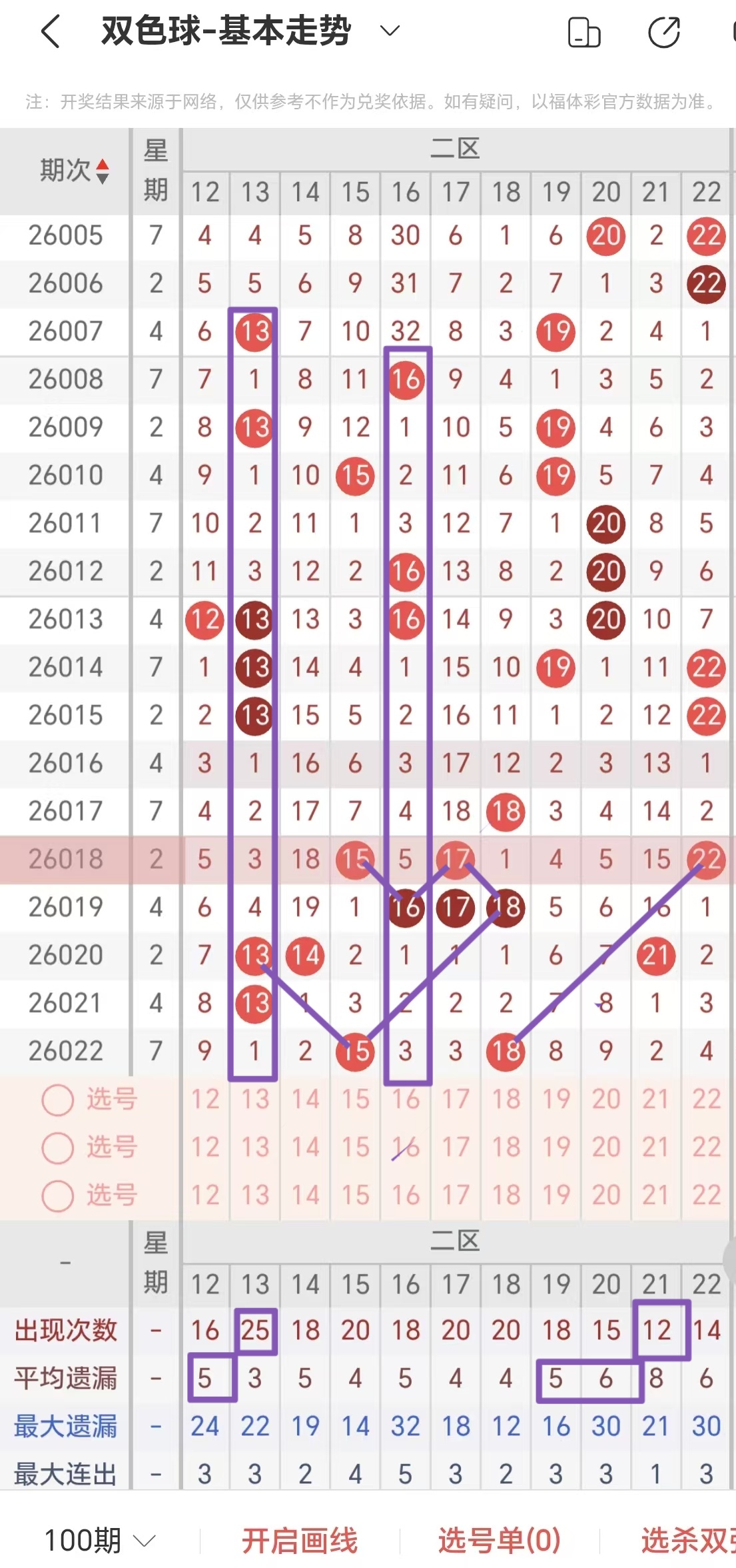Screen dimensions: 736x1568
Task: Expand the 双色球-基本走势 title dropdown
Action: click(x=389, y=31)
